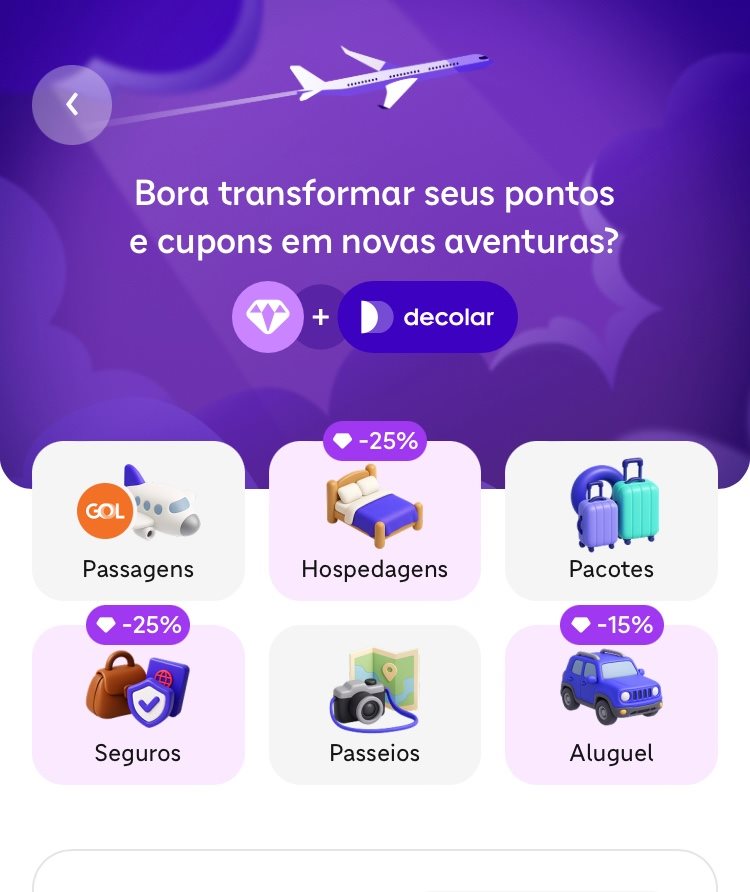Tap the bed icon for Hospedagens
This screenshot has height=892, width=750.
coord(374,505)
